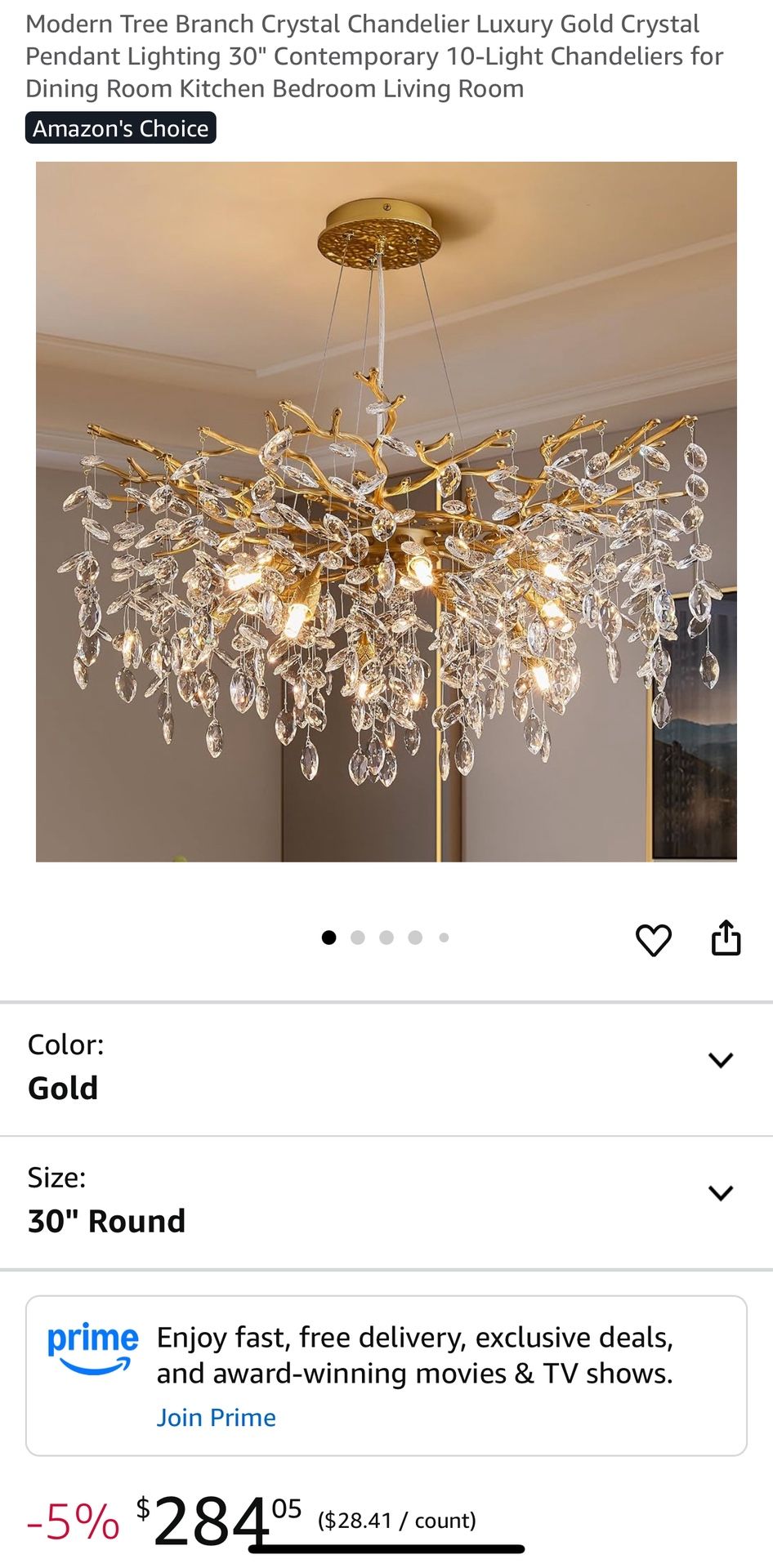This screenshot has height=1568, width=773.
Task: Open the chandelier product image
Action: tap(386, 512)
